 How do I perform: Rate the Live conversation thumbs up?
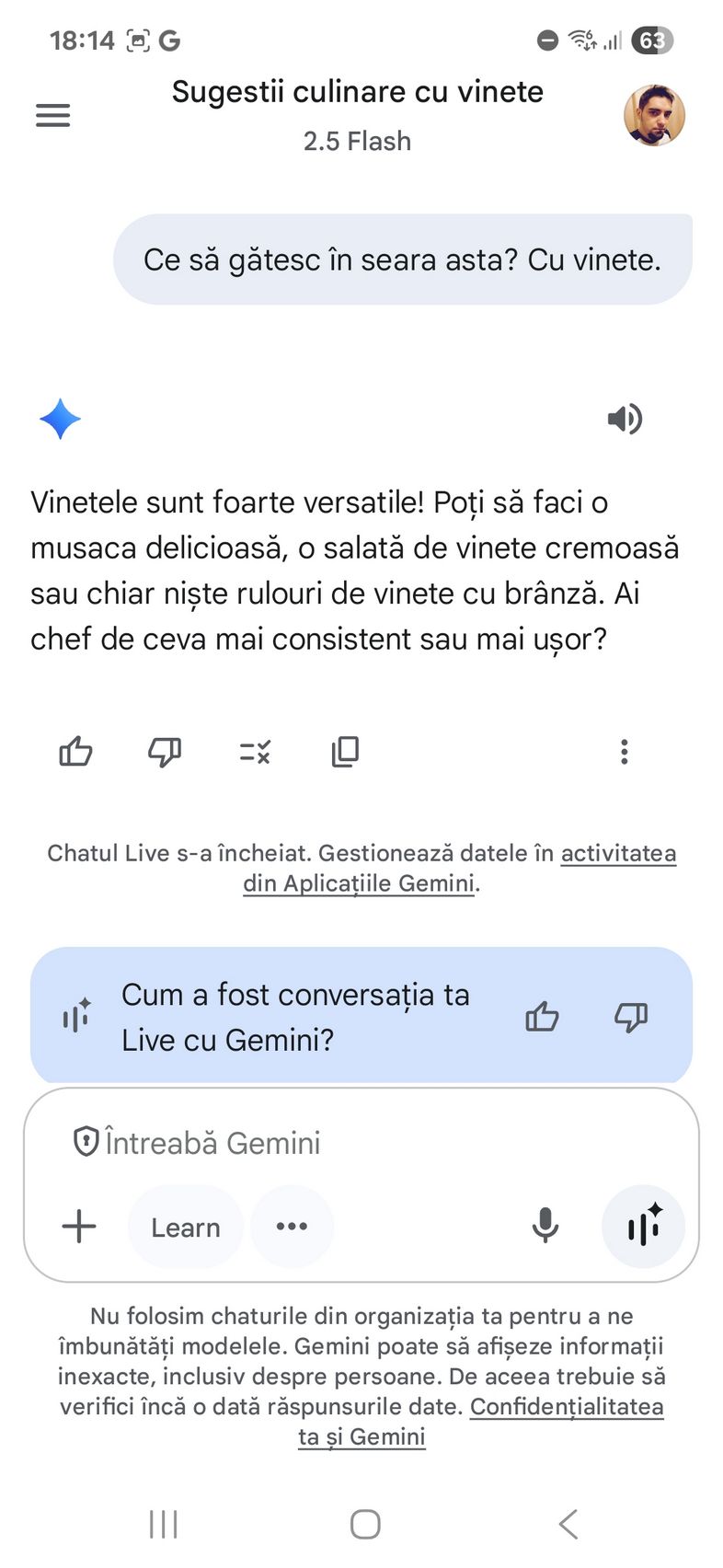pyautogui.click(x=542, y=1016)
